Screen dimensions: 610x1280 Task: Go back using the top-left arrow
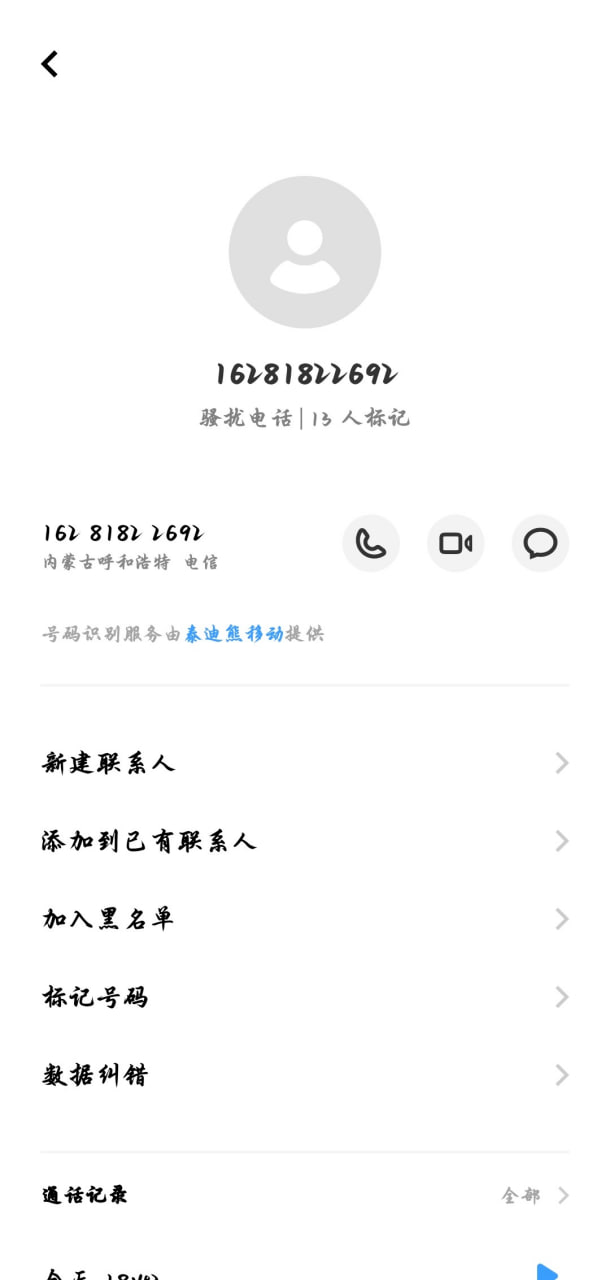tap(49, 64)
